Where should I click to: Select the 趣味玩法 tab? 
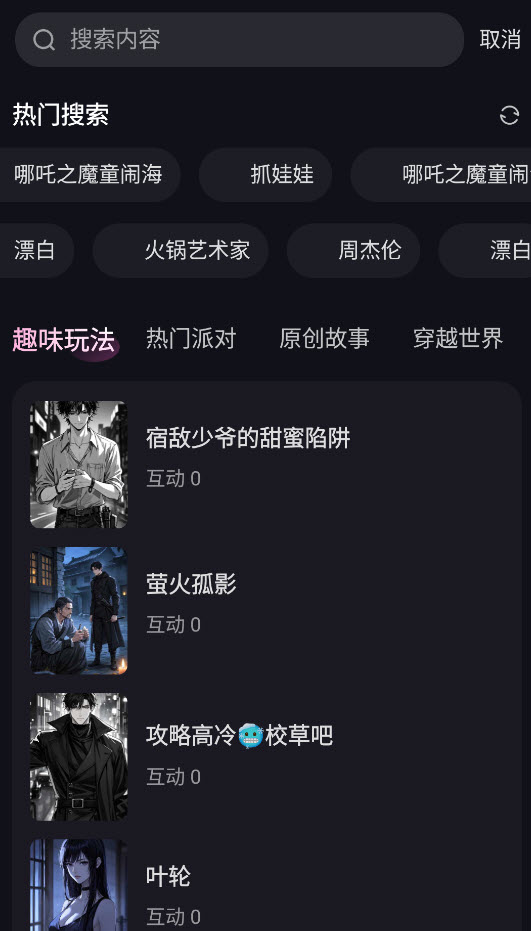[64, 340]
